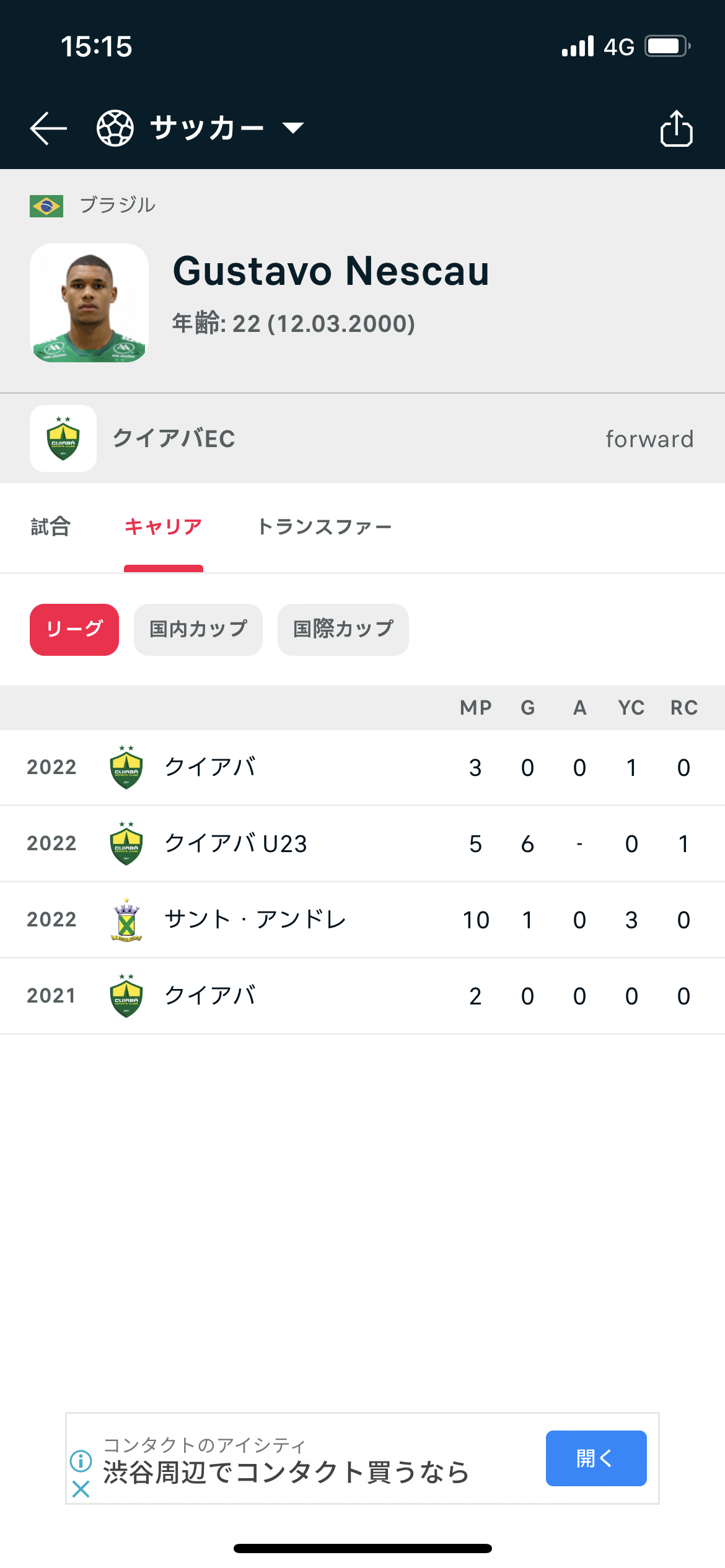Open the ad info icon
This screenshot has width=725, height=1568.
point(81,1461)
